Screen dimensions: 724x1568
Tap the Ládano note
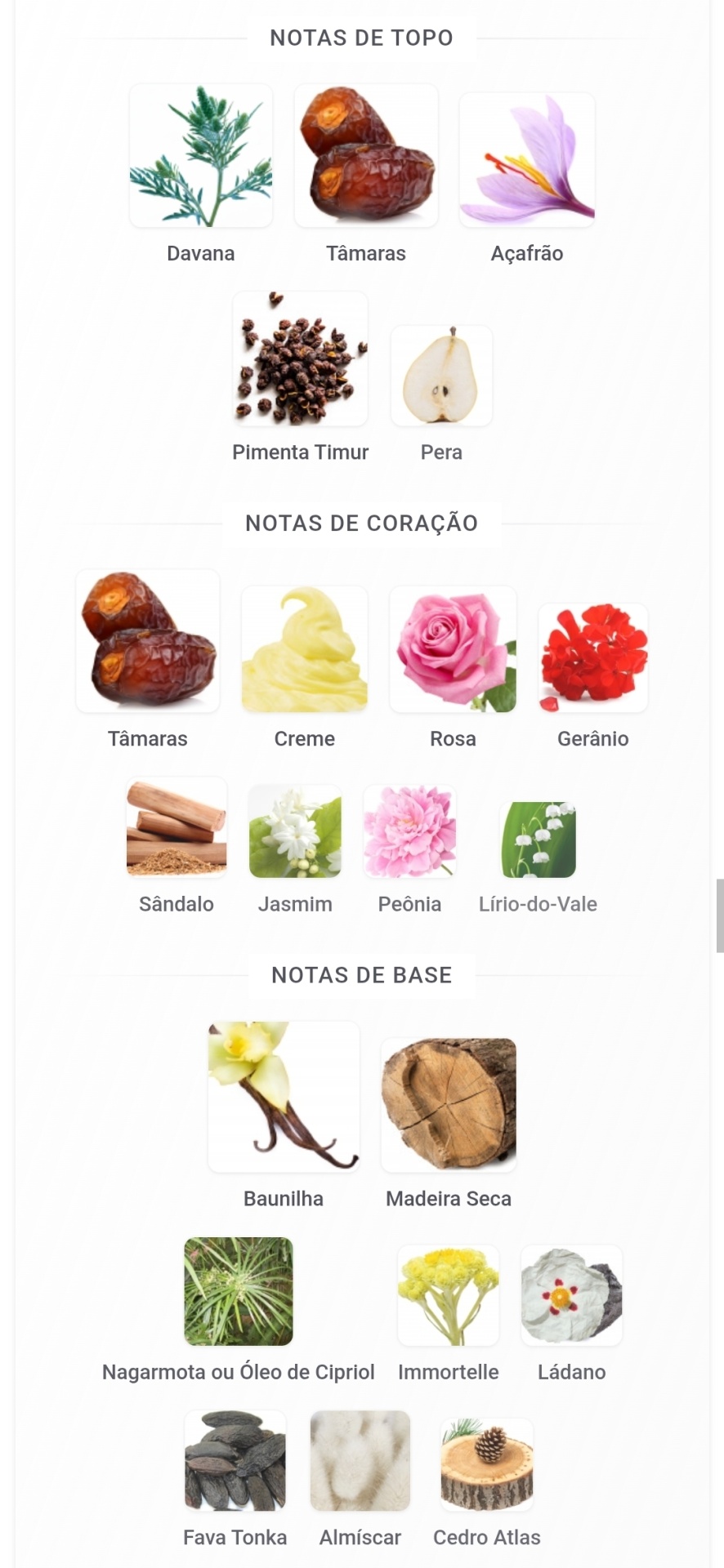(x=571, y=1295)
